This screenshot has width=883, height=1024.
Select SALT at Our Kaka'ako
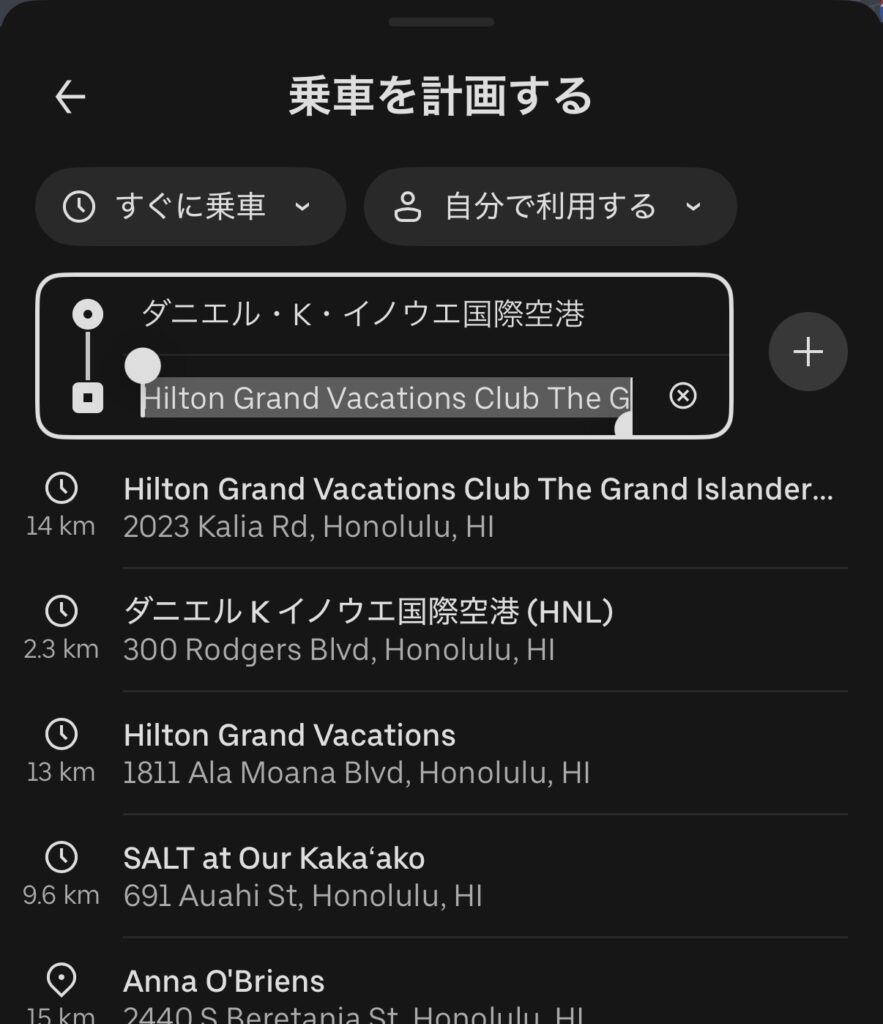302,875
